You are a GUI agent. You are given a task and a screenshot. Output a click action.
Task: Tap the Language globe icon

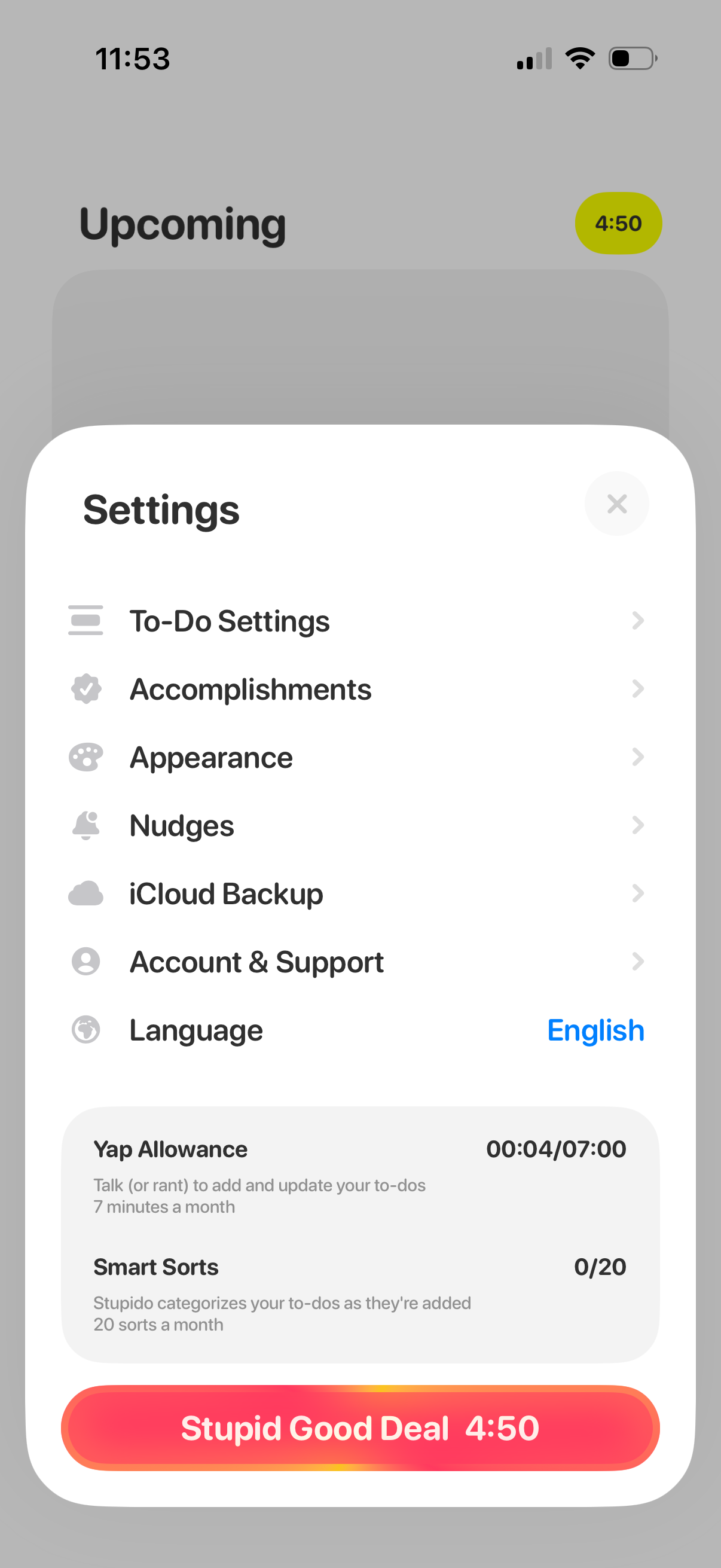point(85,1030)
